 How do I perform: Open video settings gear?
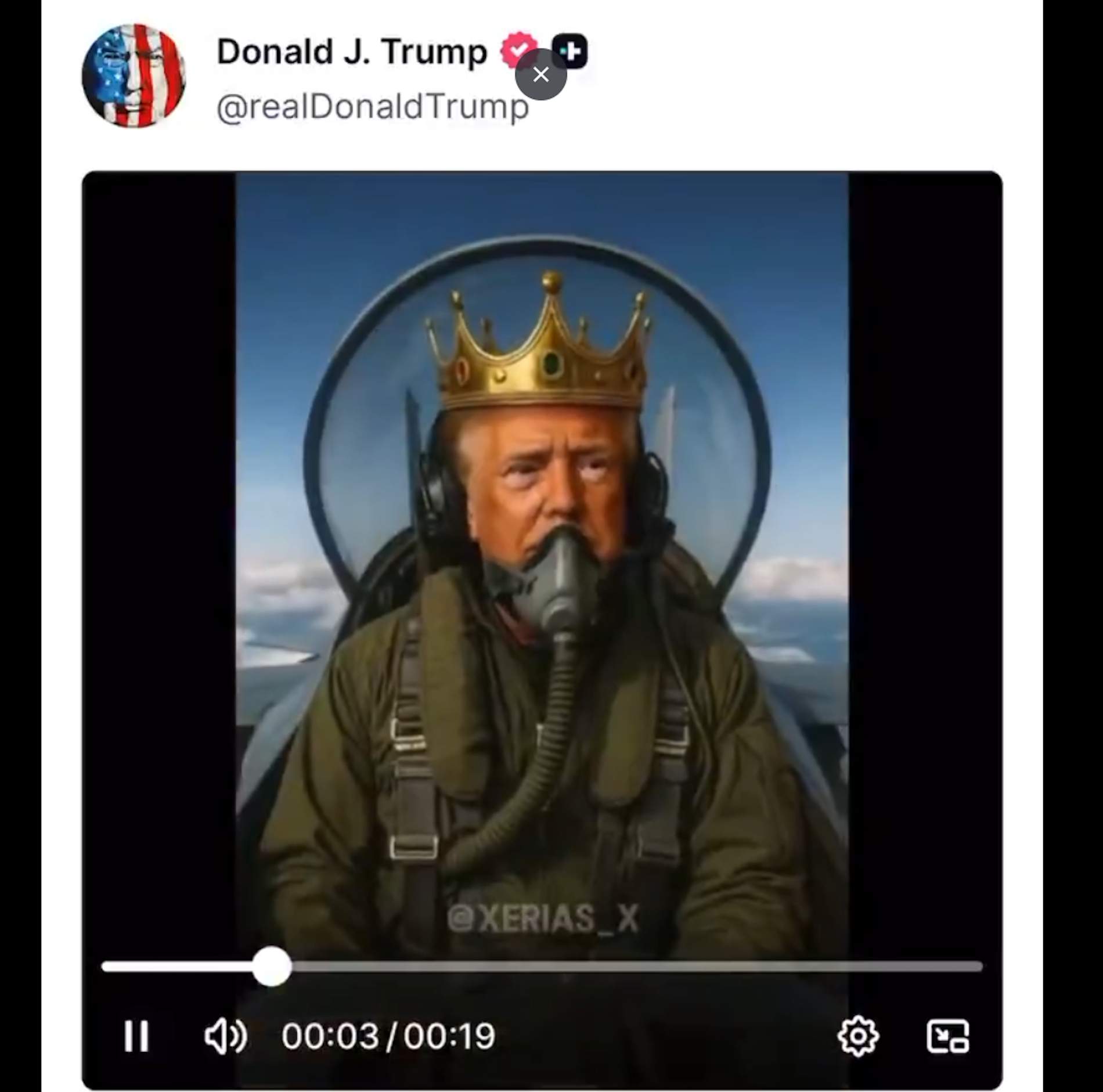click(858, 1036)
